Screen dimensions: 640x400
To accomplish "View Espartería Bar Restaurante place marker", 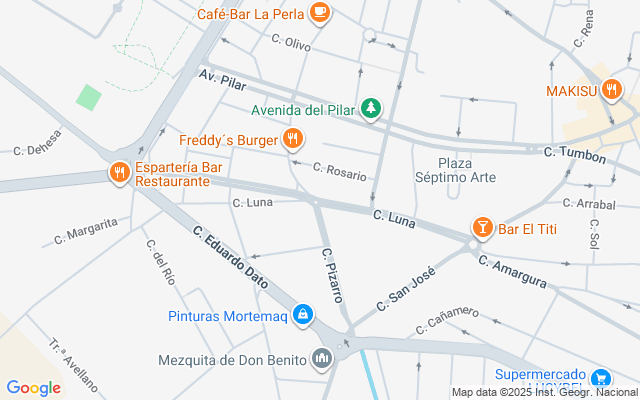I will [120, 173].
